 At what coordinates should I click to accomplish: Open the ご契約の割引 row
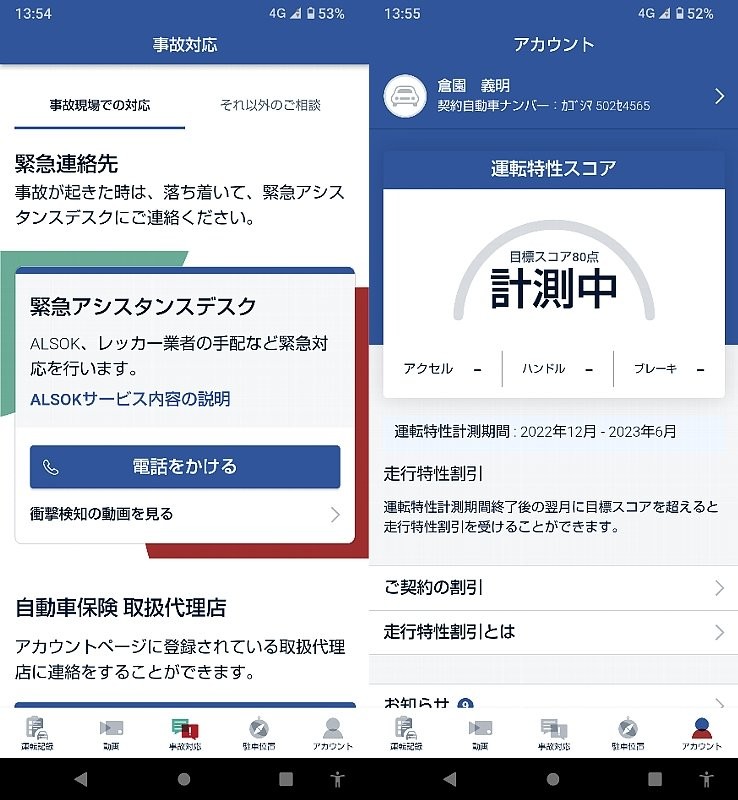click(553, 587)
